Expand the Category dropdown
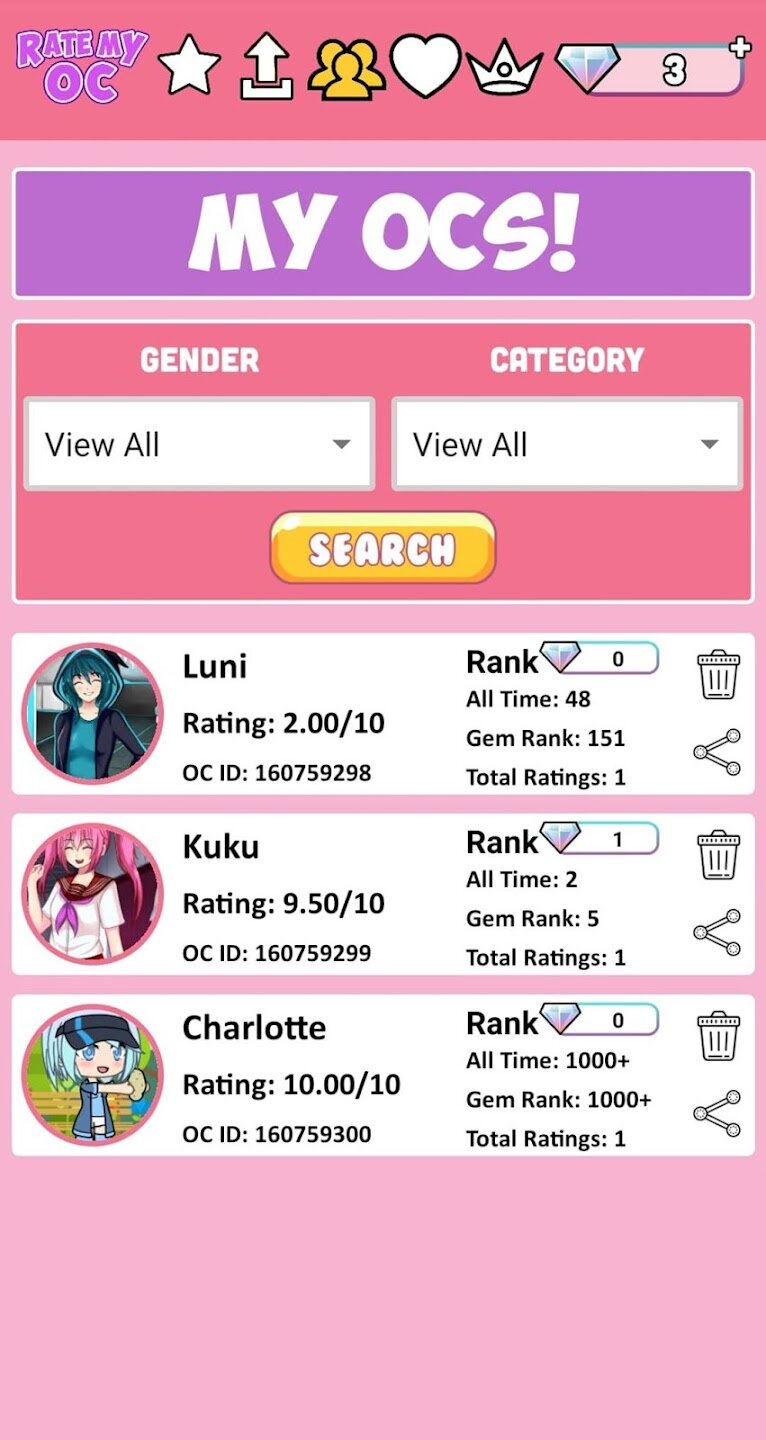 [567, 444]
